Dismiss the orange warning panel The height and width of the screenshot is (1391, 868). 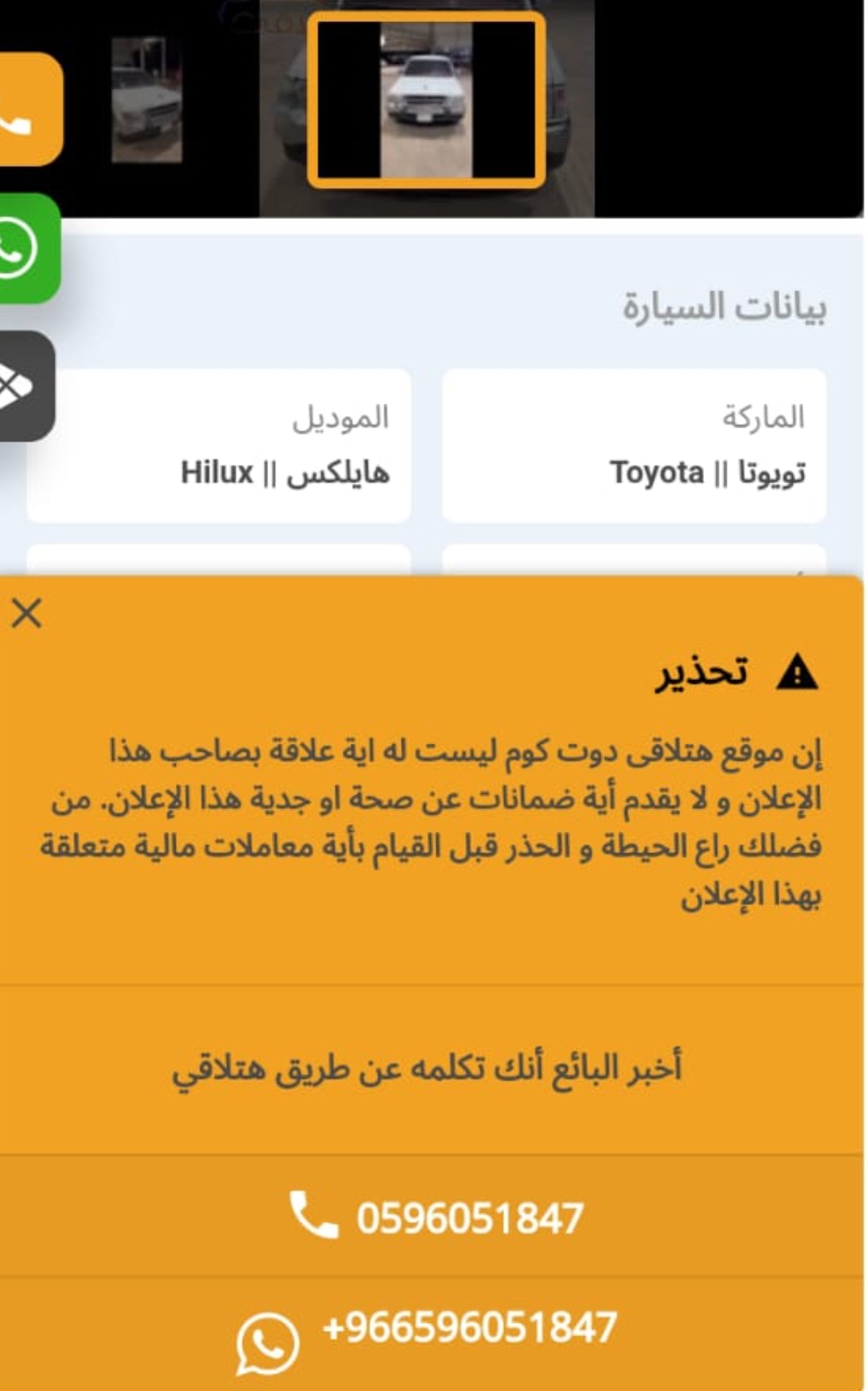pos(26,613)
